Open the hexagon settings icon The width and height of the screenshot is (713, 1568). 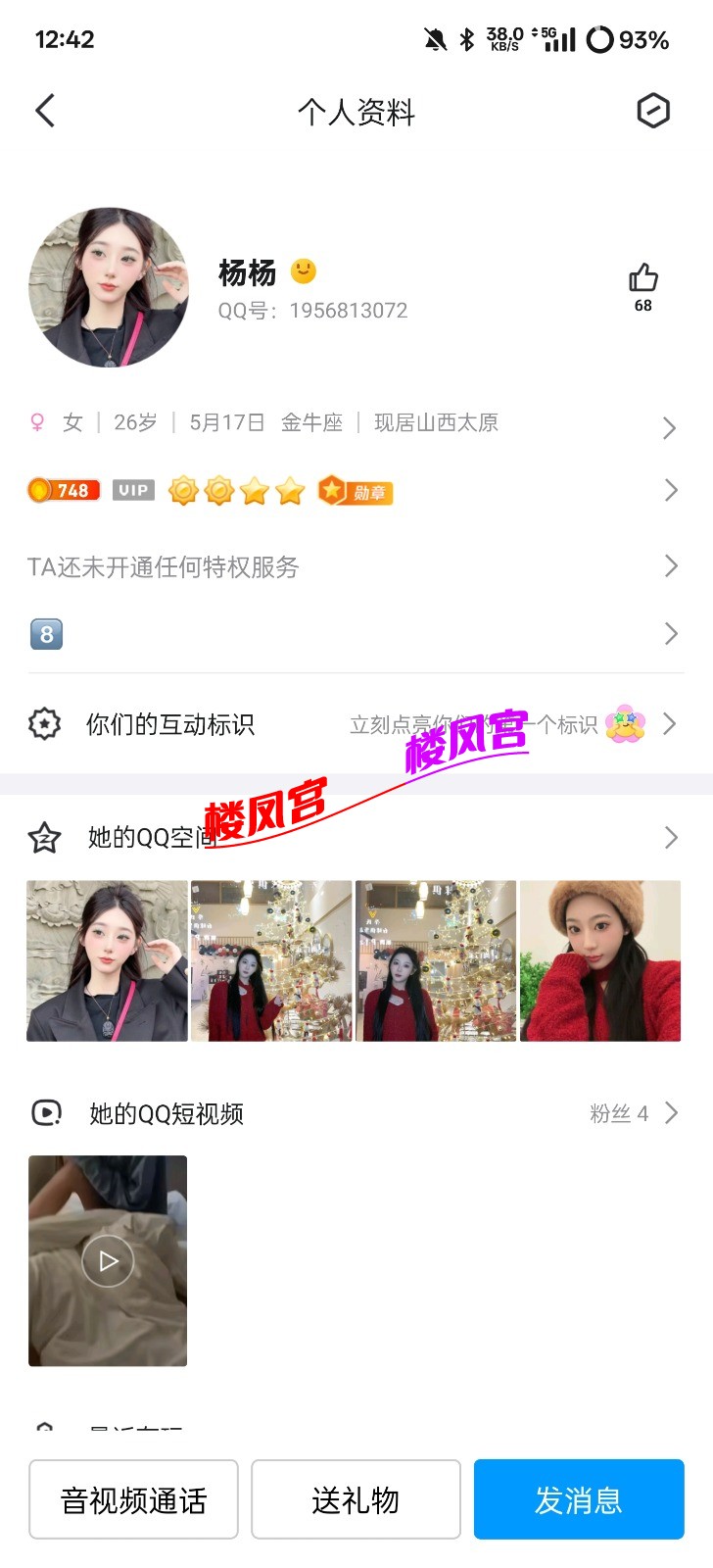click(652, 111)
